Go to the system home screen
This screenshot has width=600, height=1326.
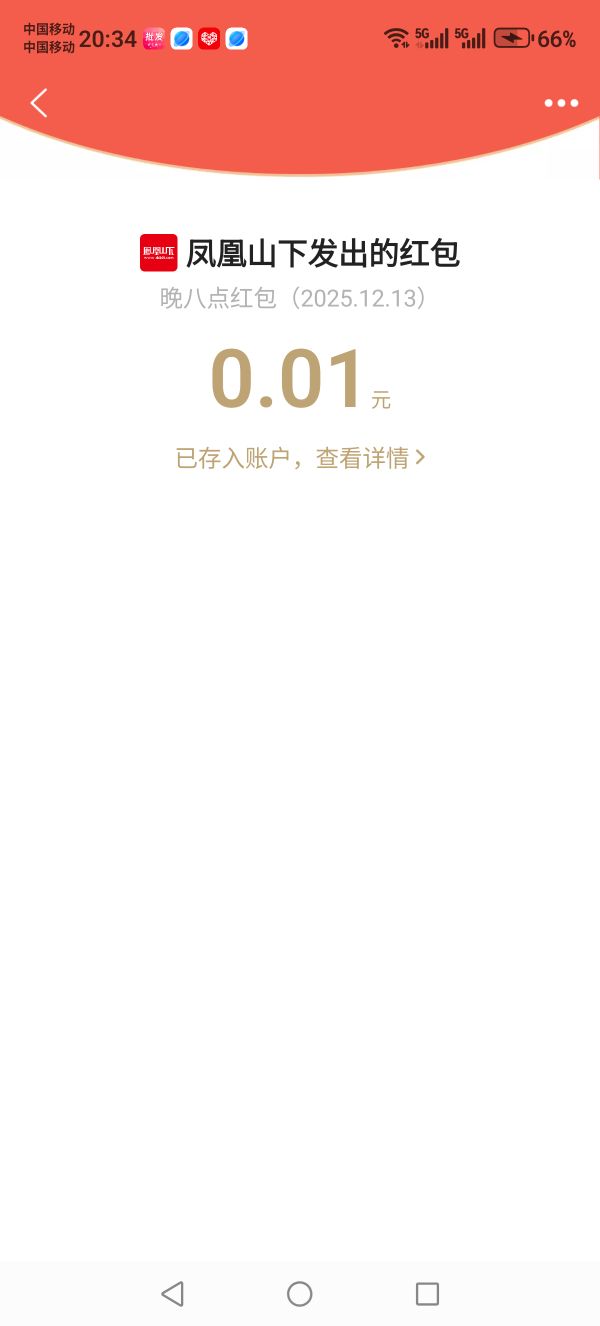300,1293
